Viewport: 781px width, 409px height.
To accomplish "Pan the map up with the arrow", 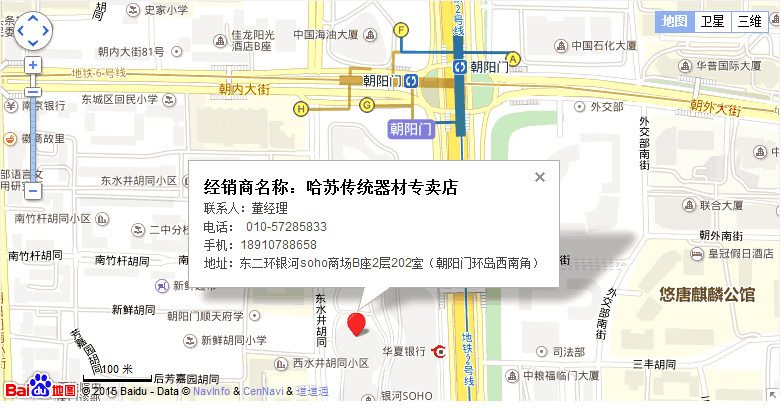I will click(32, 19).
